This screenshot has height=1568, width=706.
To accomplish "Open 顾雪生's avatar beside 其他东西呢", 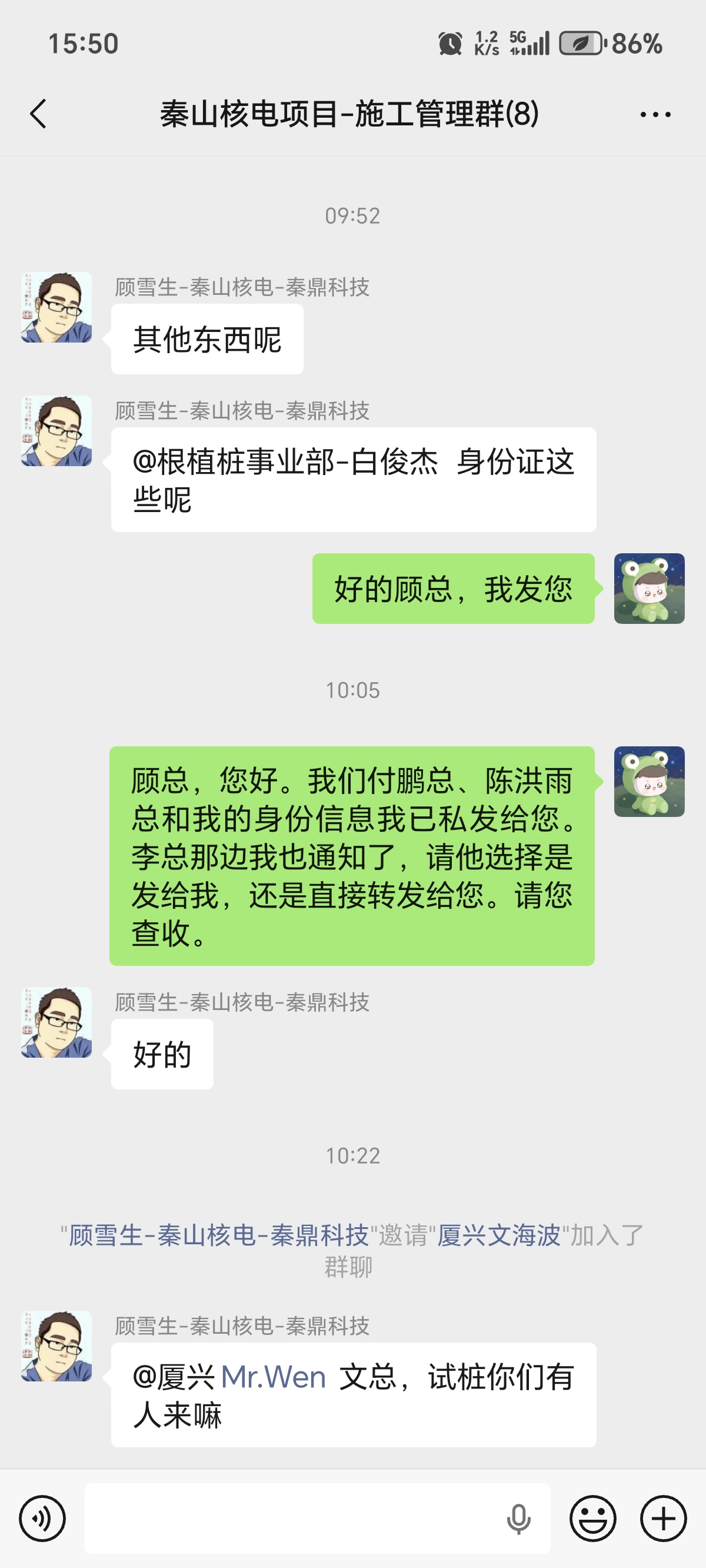I will [x=56, y=307].
